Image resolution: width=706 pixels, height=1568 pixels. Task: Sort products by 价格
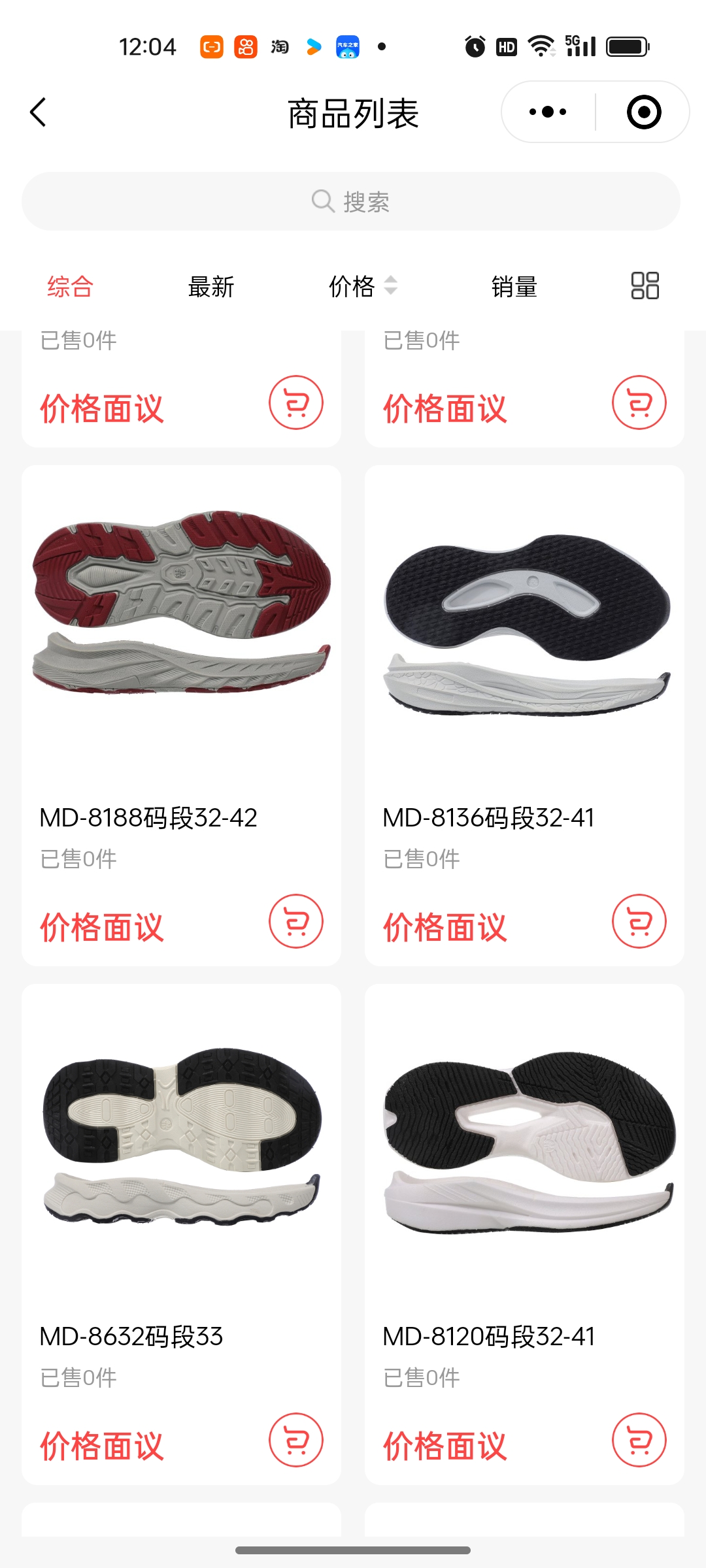click(x=361, y=287)
